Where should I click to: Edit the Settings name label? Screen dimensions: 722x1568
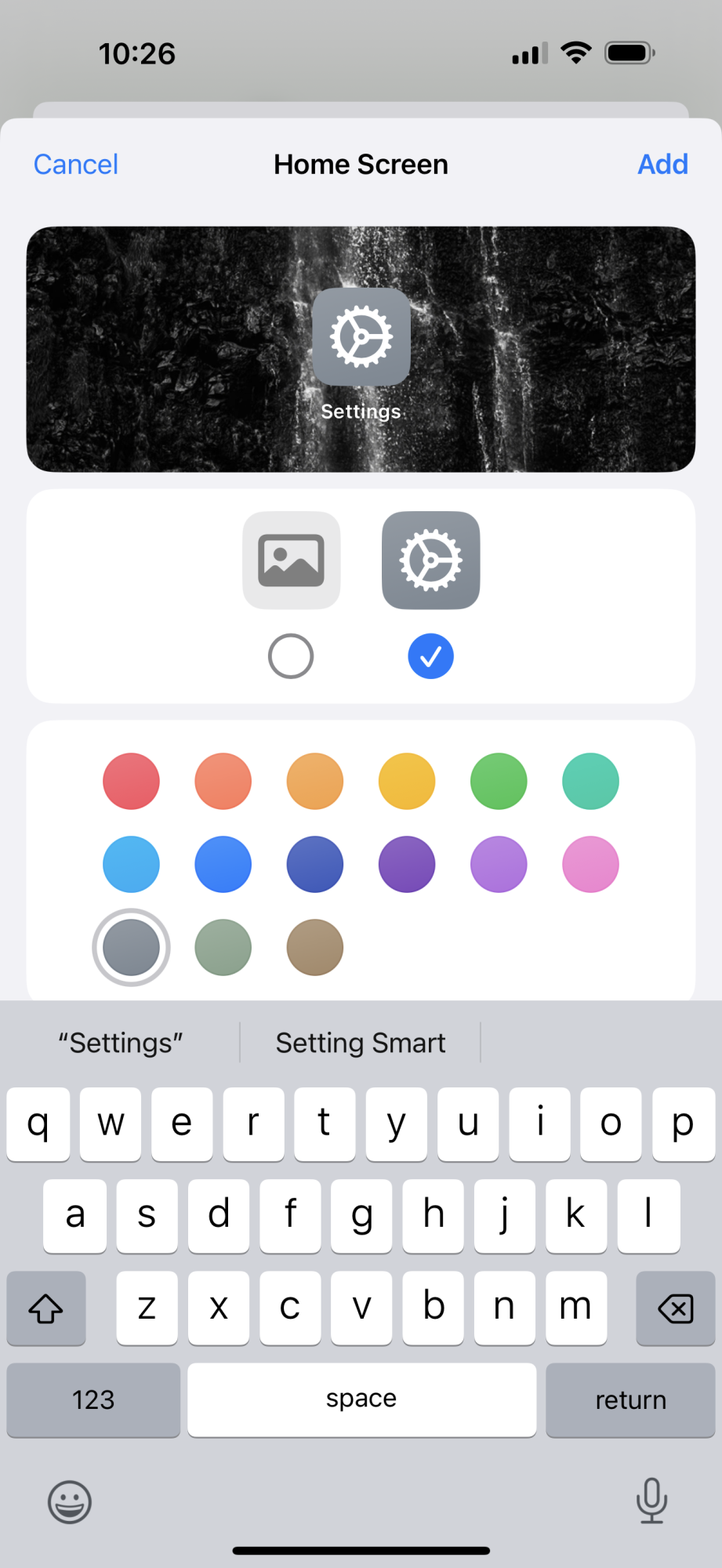[x=361, y=412]
